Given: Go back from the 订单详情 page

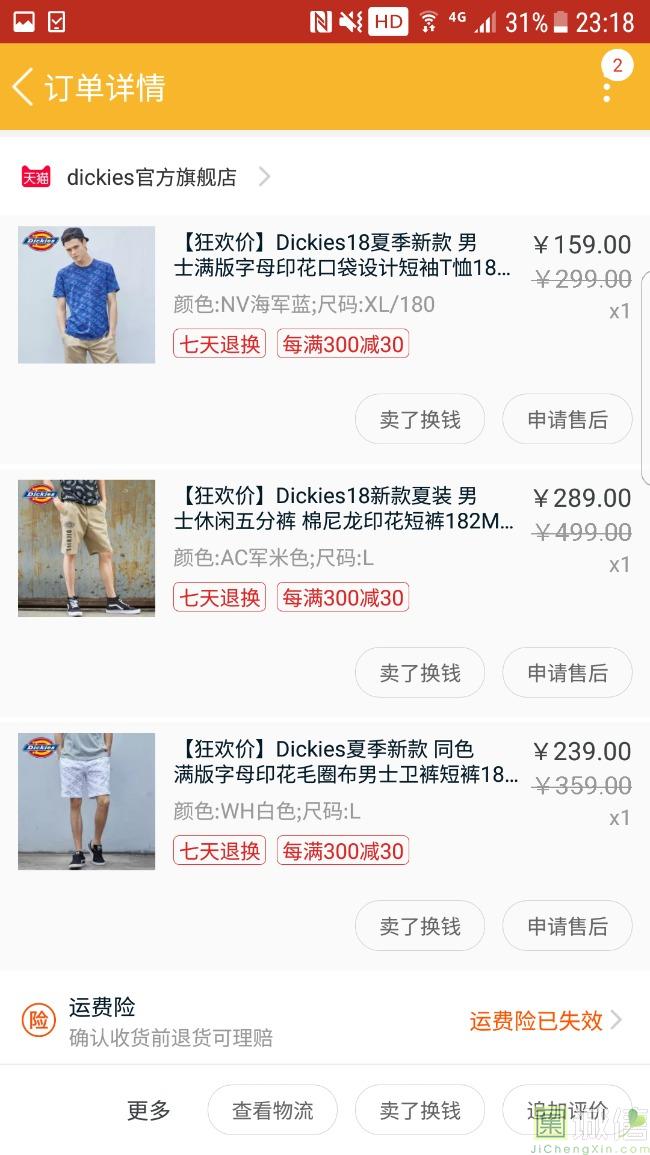Looking at the screenshot, I should click(x=24, y=88).
